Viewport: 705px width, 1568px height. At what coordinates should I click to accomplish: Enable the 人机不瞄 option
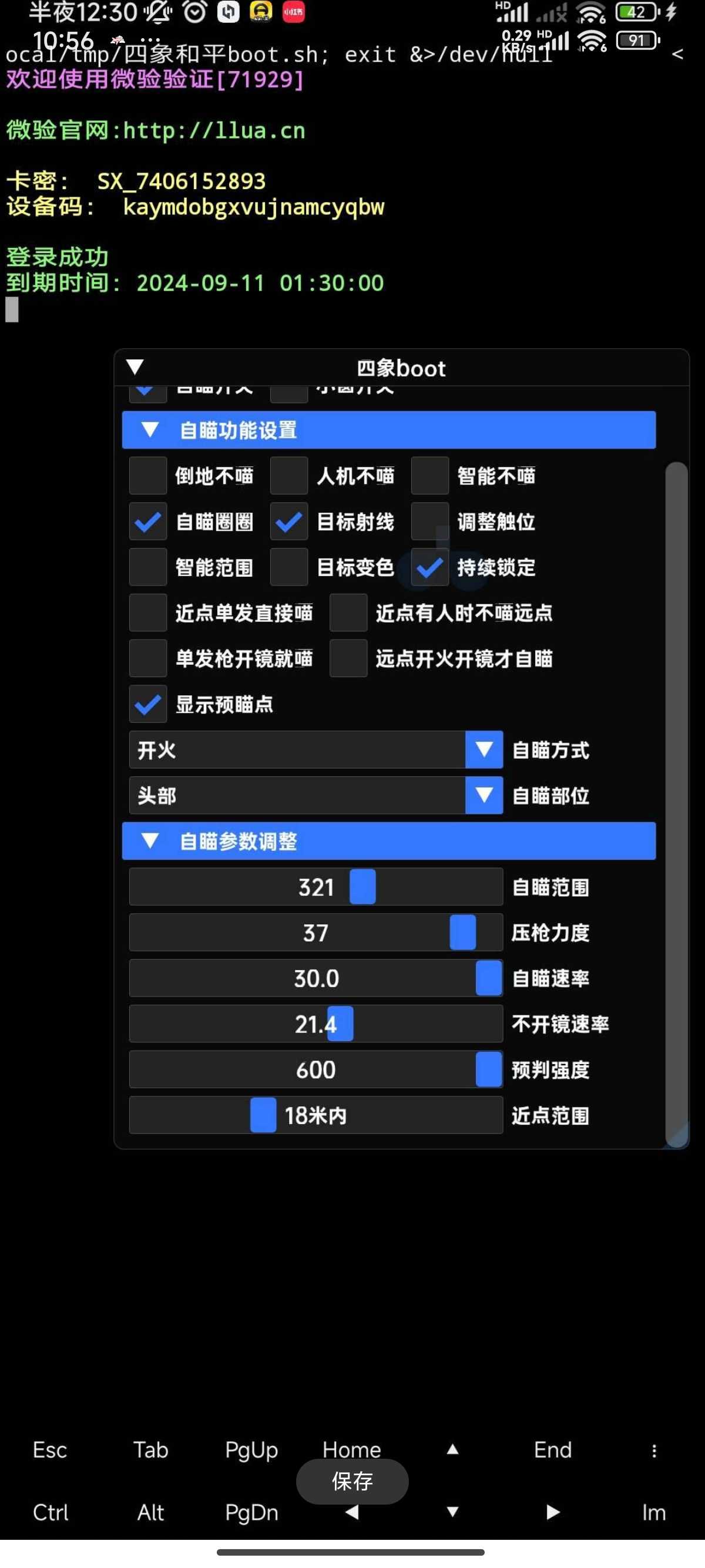[x=289, y=475]
